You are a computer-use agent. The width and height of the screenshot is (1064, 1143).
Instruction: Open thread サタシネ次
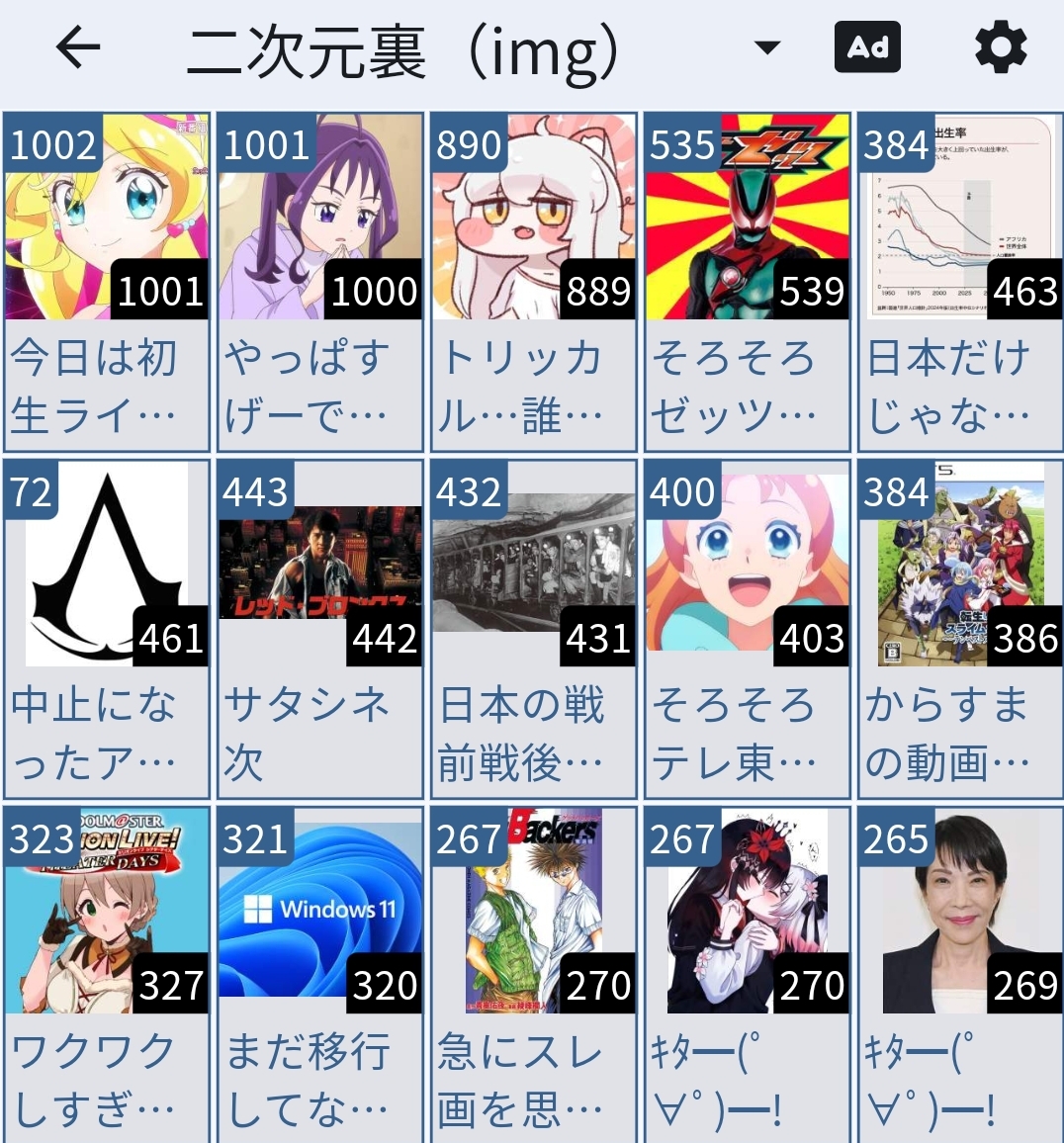coord(319,628)
